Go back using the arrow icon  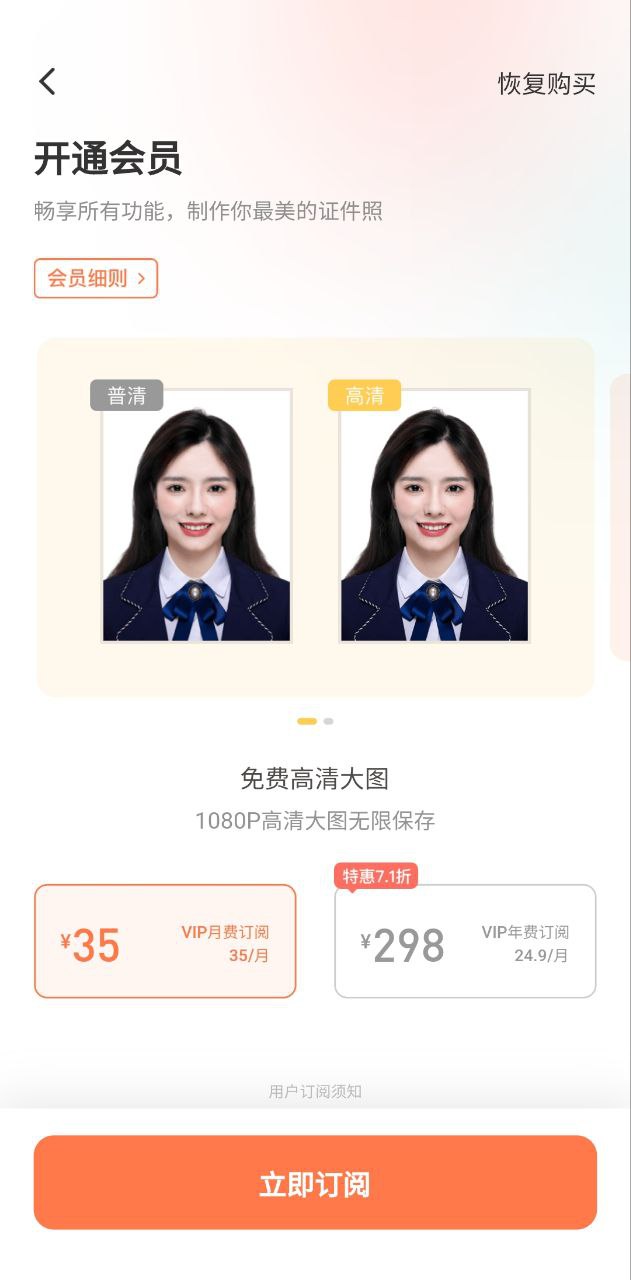47,82
